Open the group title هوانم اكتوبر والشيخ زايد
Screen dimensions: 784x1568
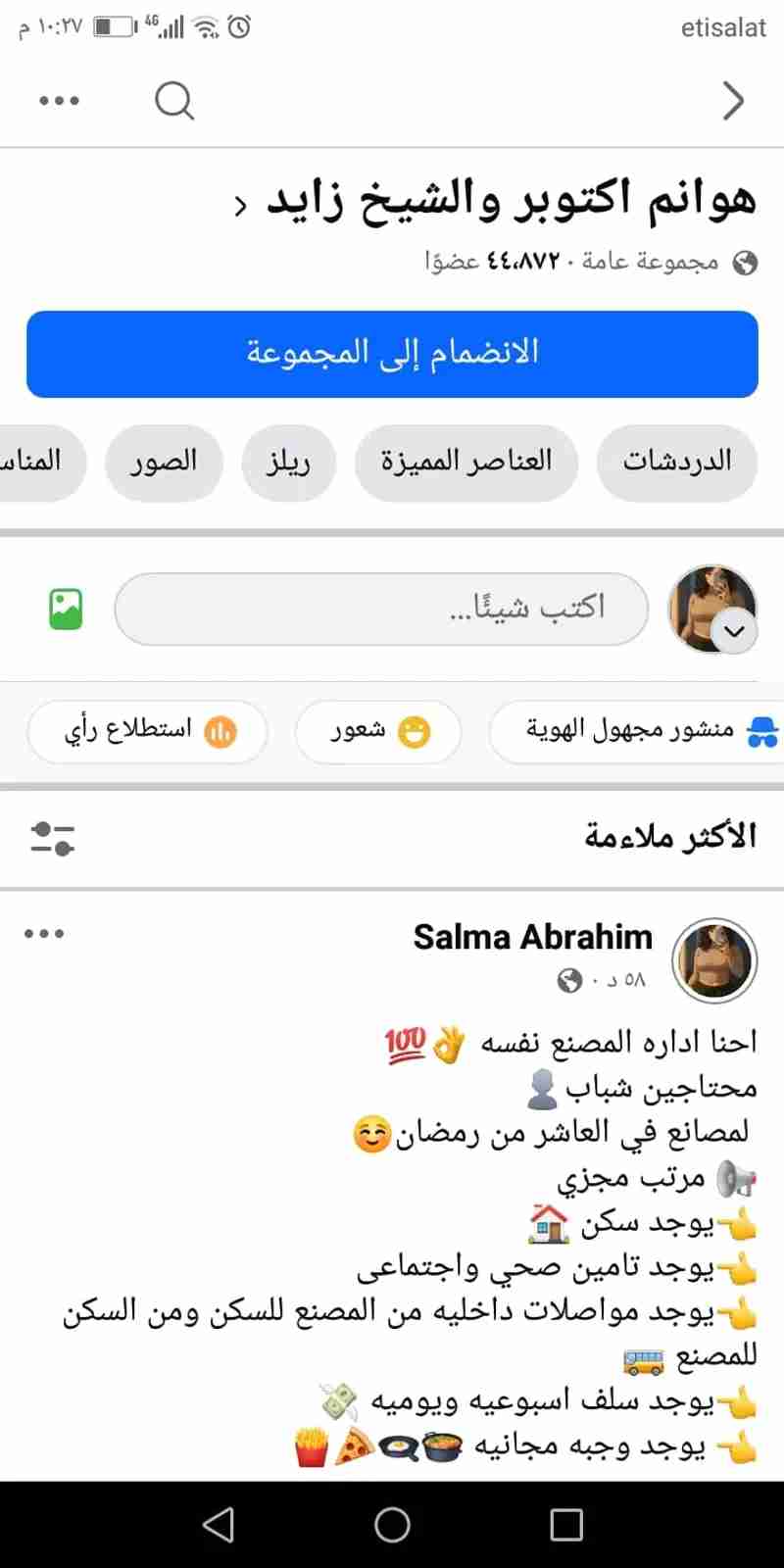(x=510, y=200)
